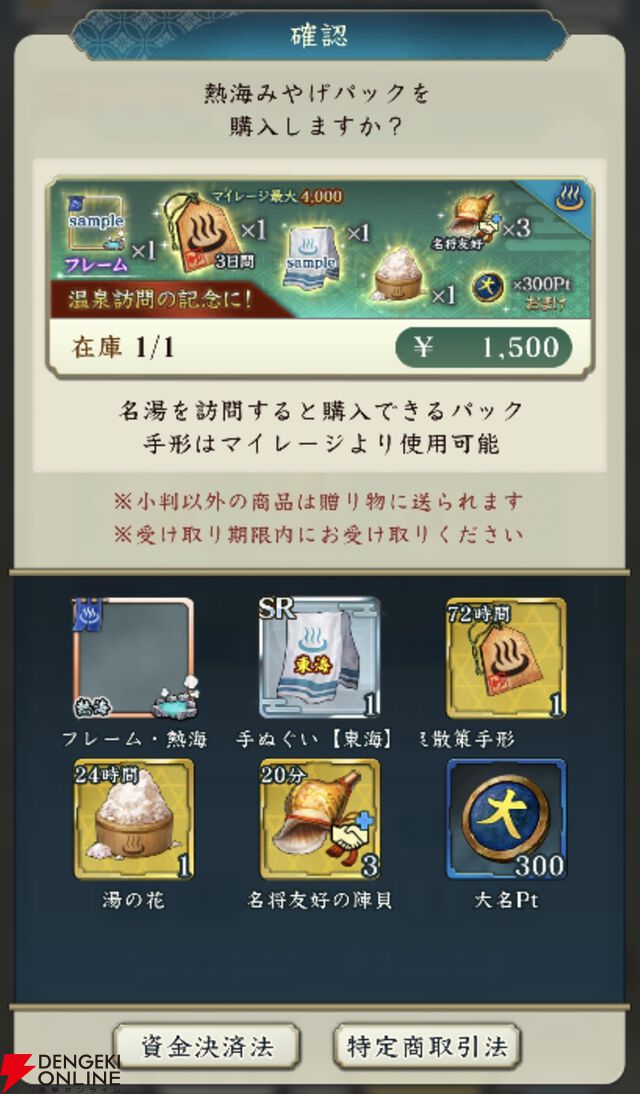View 大名Pt item details
640x1094 pixels.
[505, 819]
